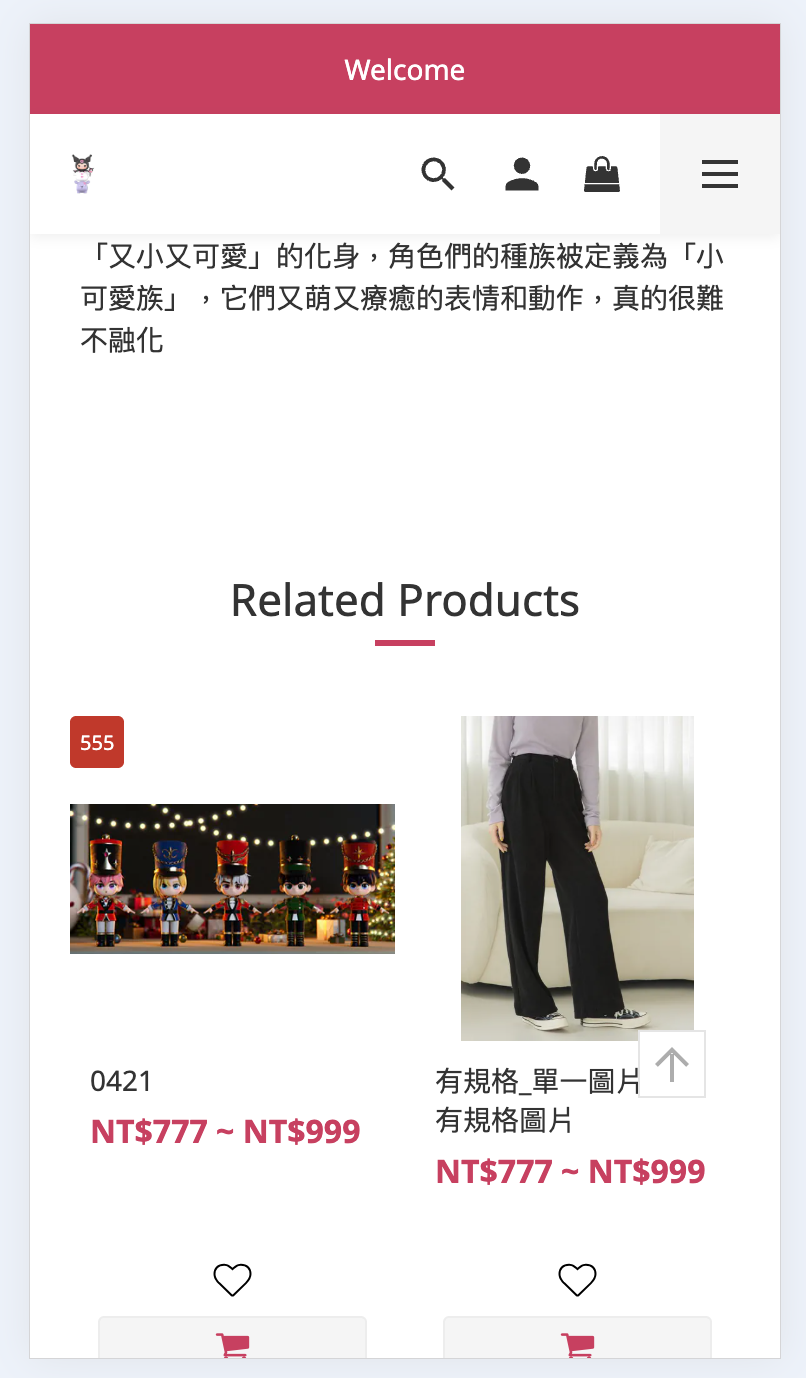
Task: Open the hamburger menu
Action: pyautogui.click(x=720, y=174)
